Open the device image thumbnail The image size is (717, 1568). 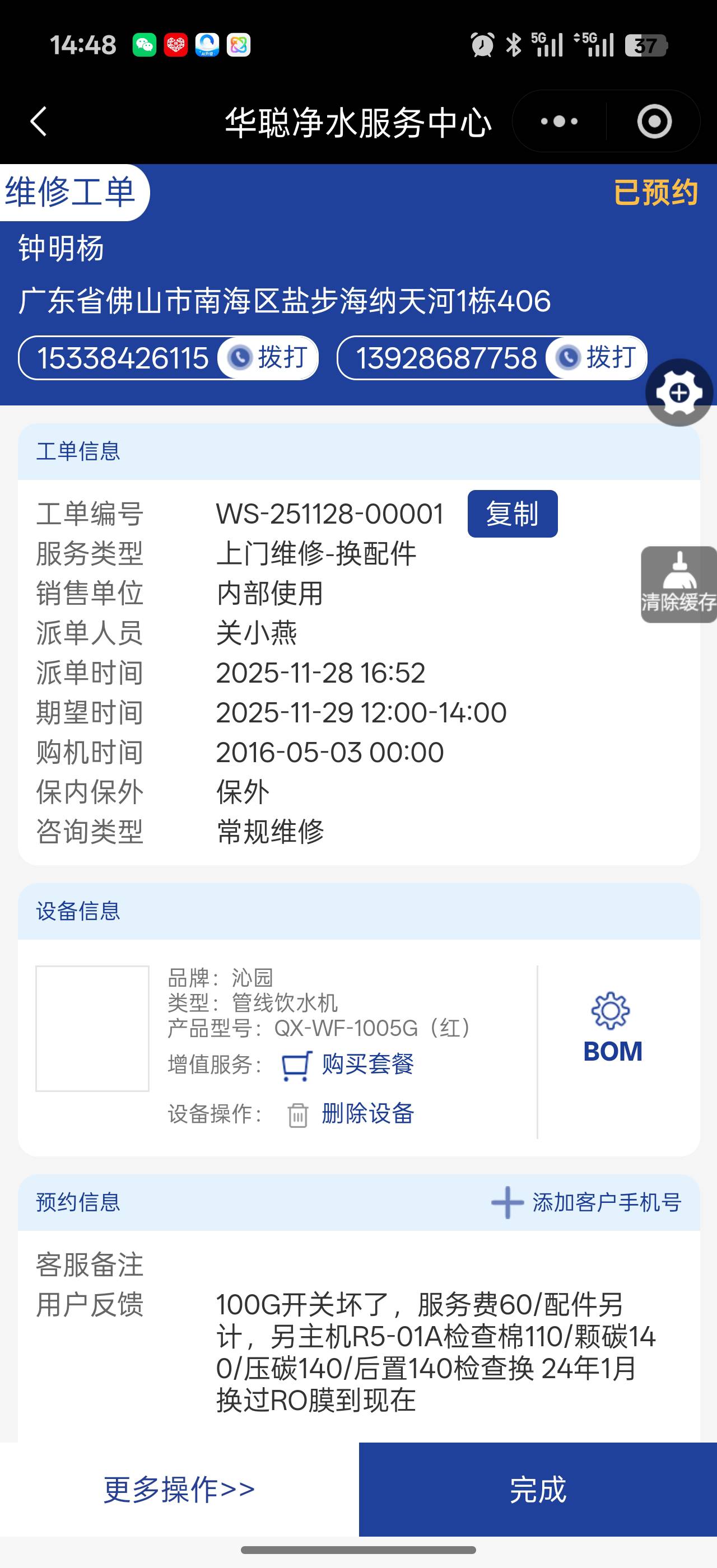(x=92, y=1028)
